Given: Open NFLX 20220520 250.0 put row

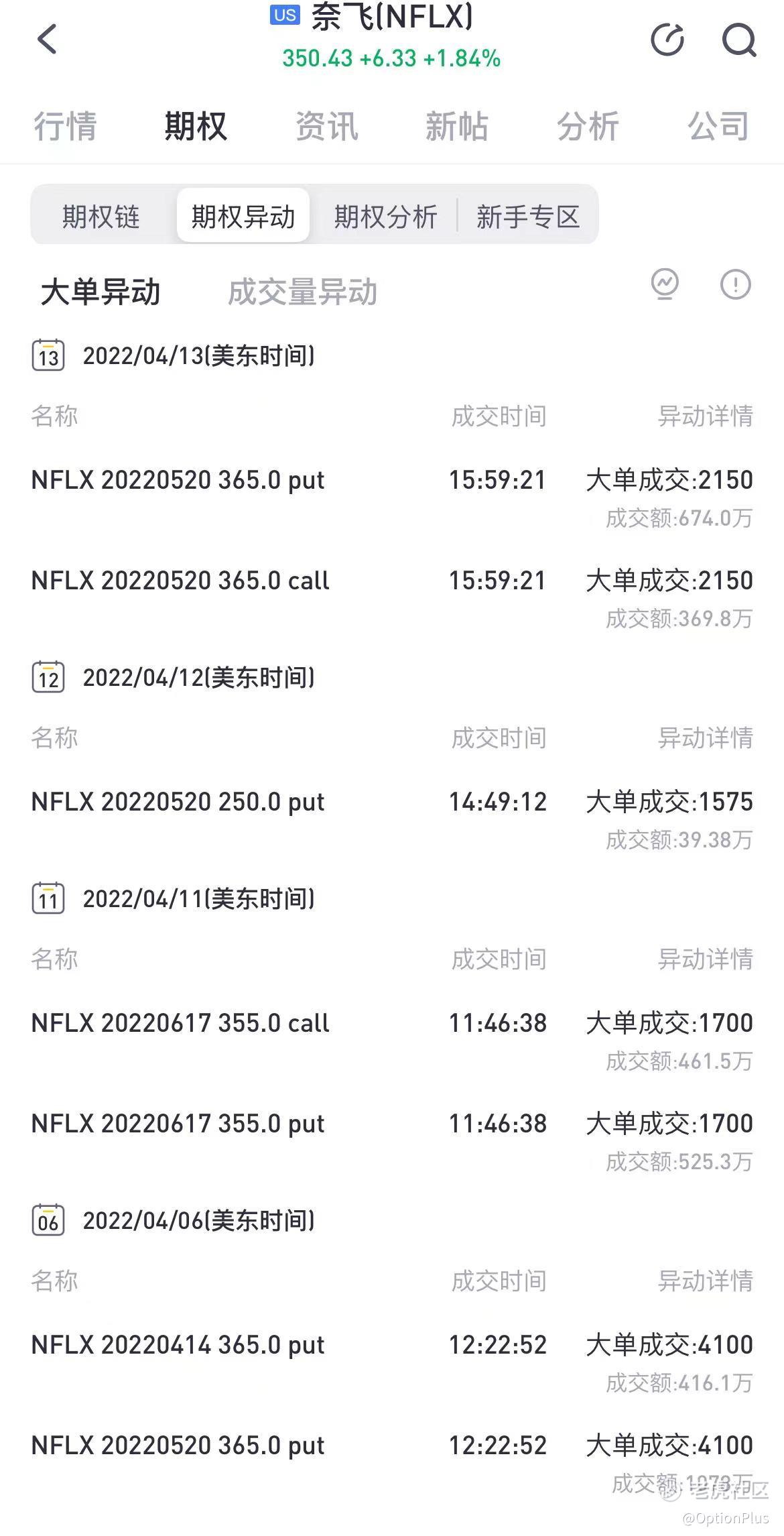Looking at the screenshot, I should coord(178,802).
